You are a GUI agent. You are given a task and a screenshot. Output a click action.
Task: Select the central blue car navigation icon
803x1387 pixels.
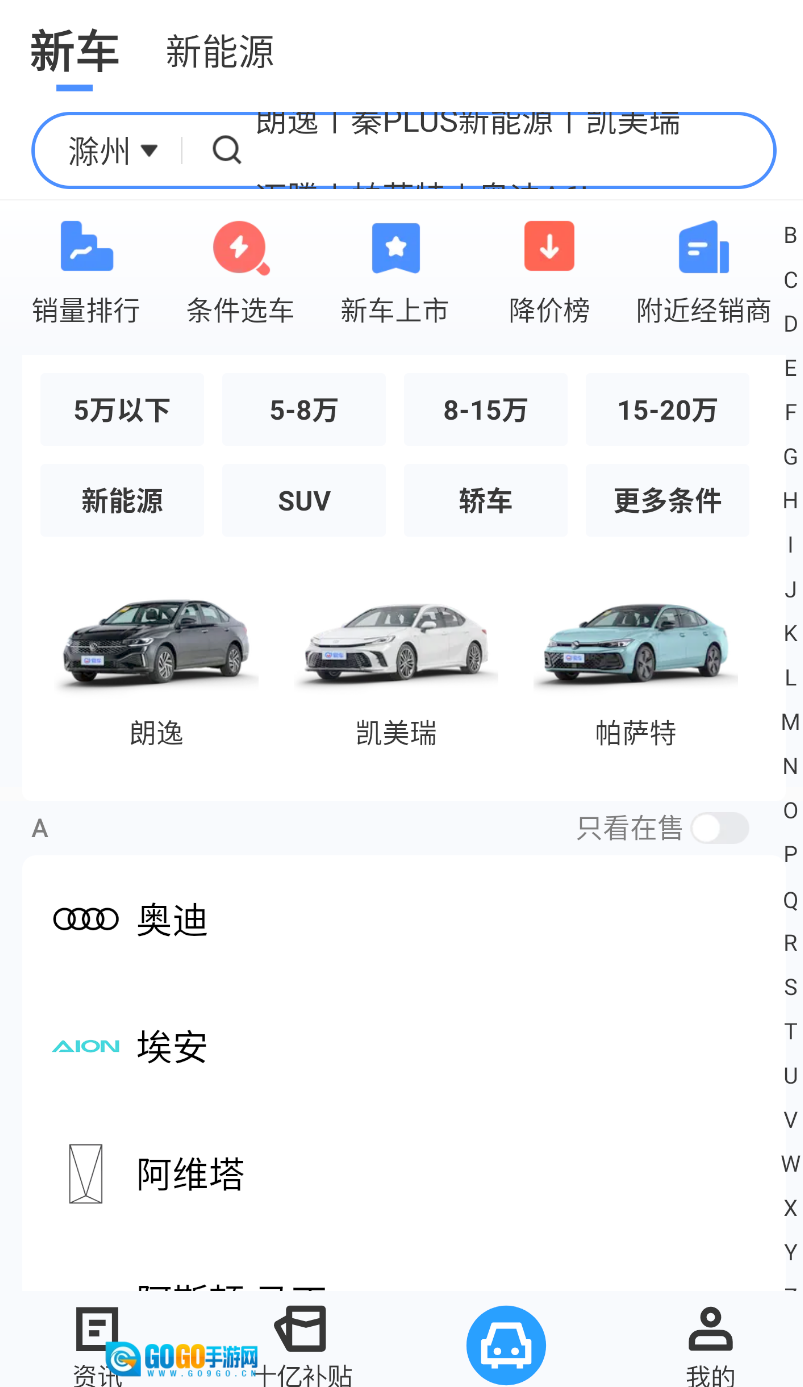(506, 1344)
